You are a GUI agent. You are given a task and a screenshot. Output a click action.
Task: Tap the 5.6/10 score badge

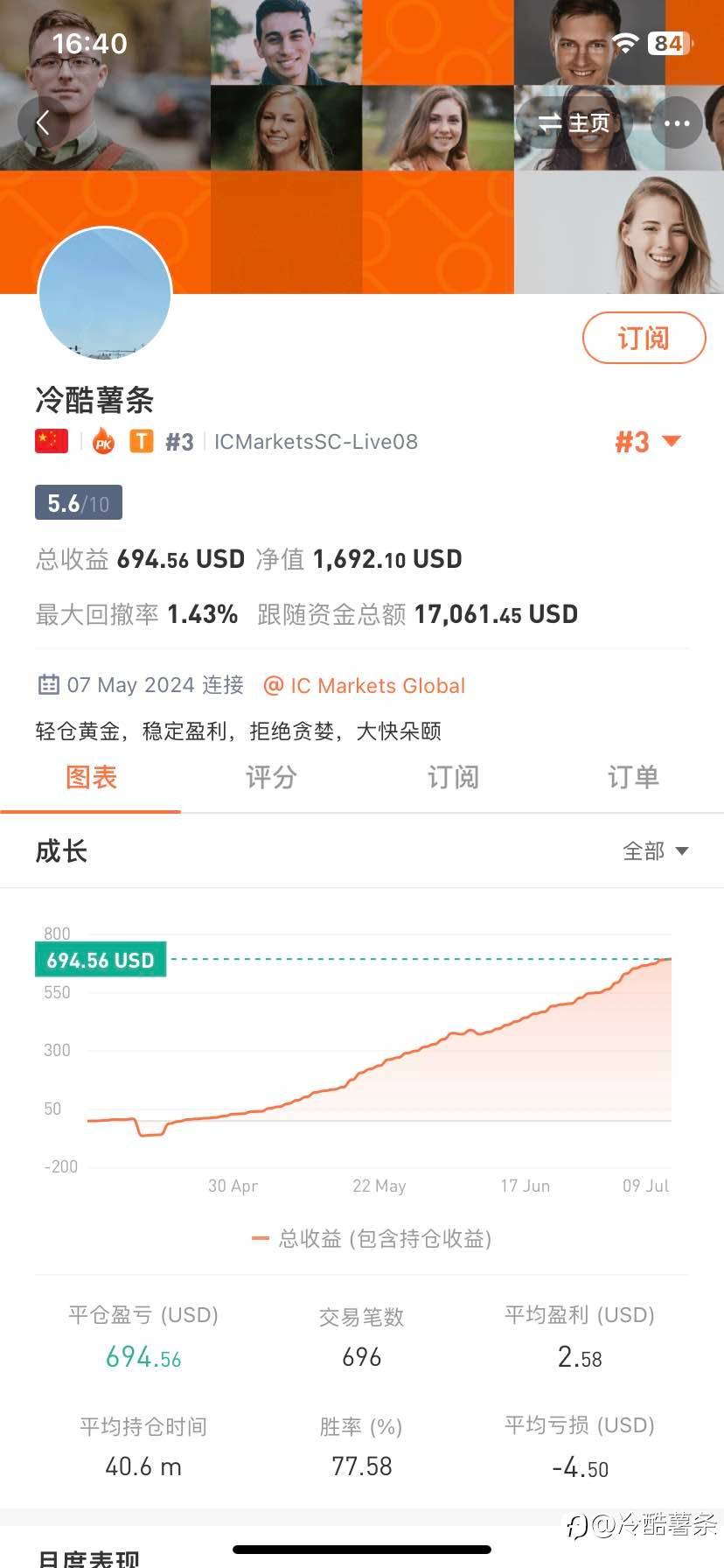[79, 503]
